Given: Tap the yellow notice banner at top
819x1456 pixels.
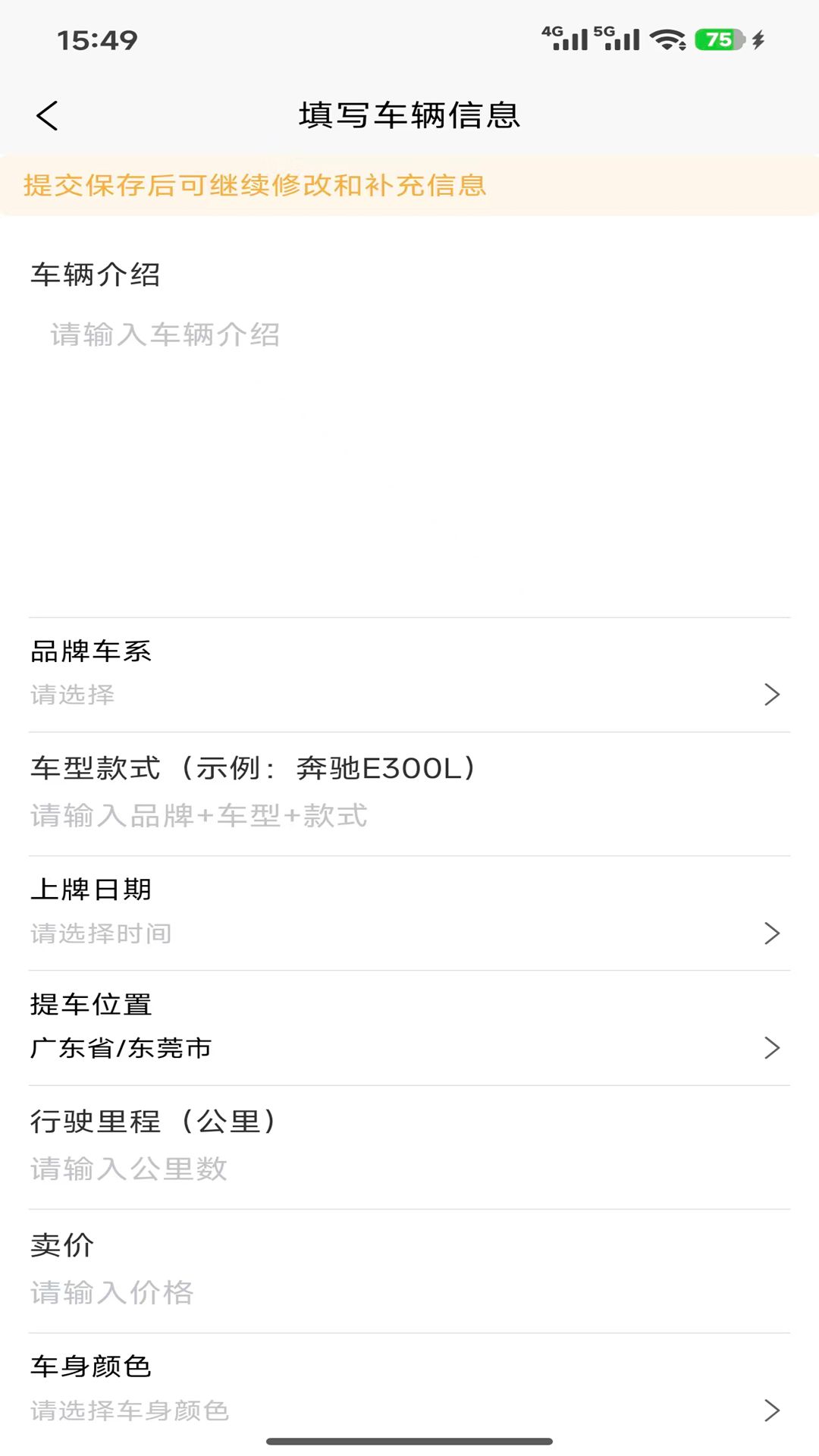Looking at the screenshot, I should click(409, 186).
